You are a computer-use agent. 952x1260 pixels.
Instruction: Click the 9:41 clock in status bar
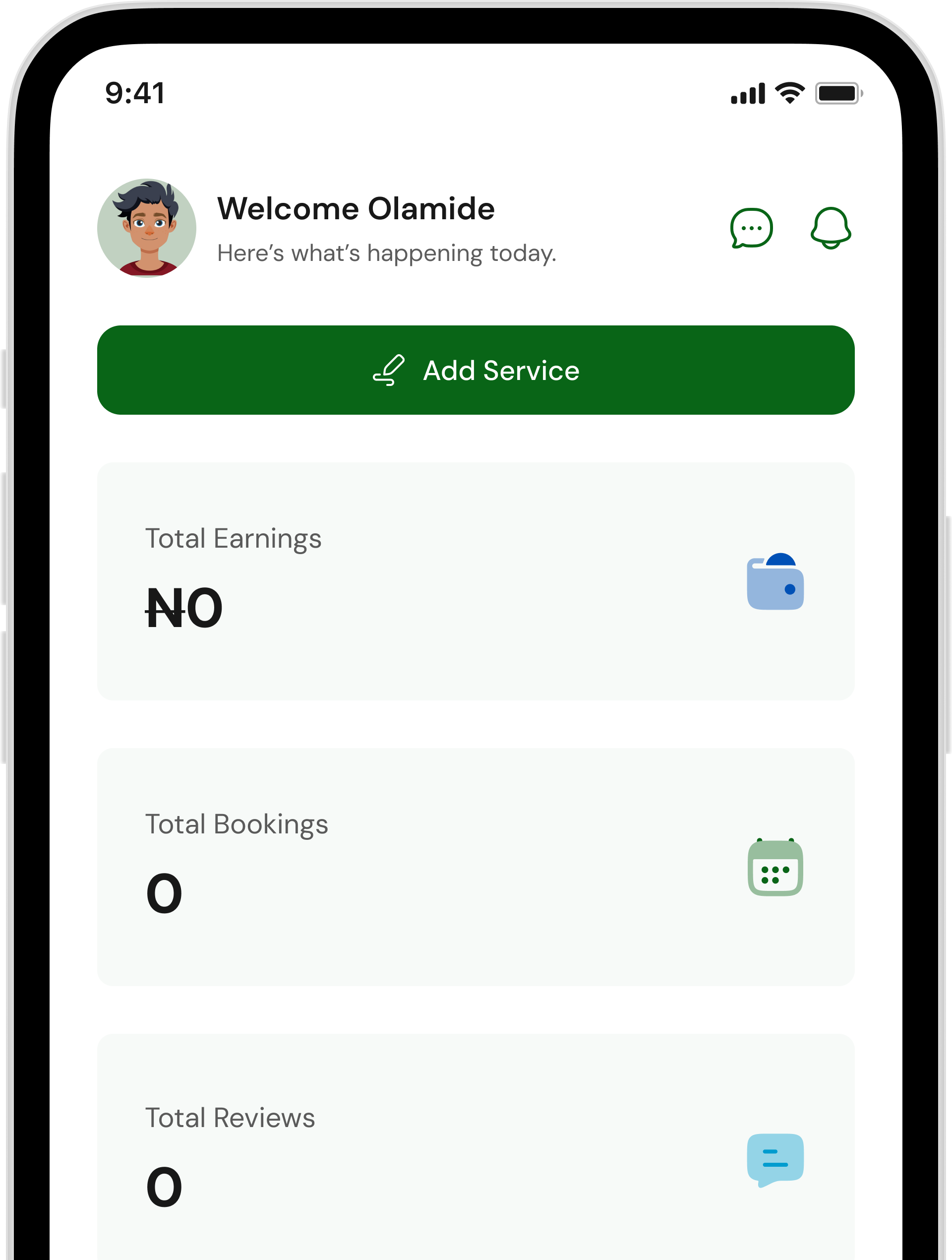click(135, 91)
